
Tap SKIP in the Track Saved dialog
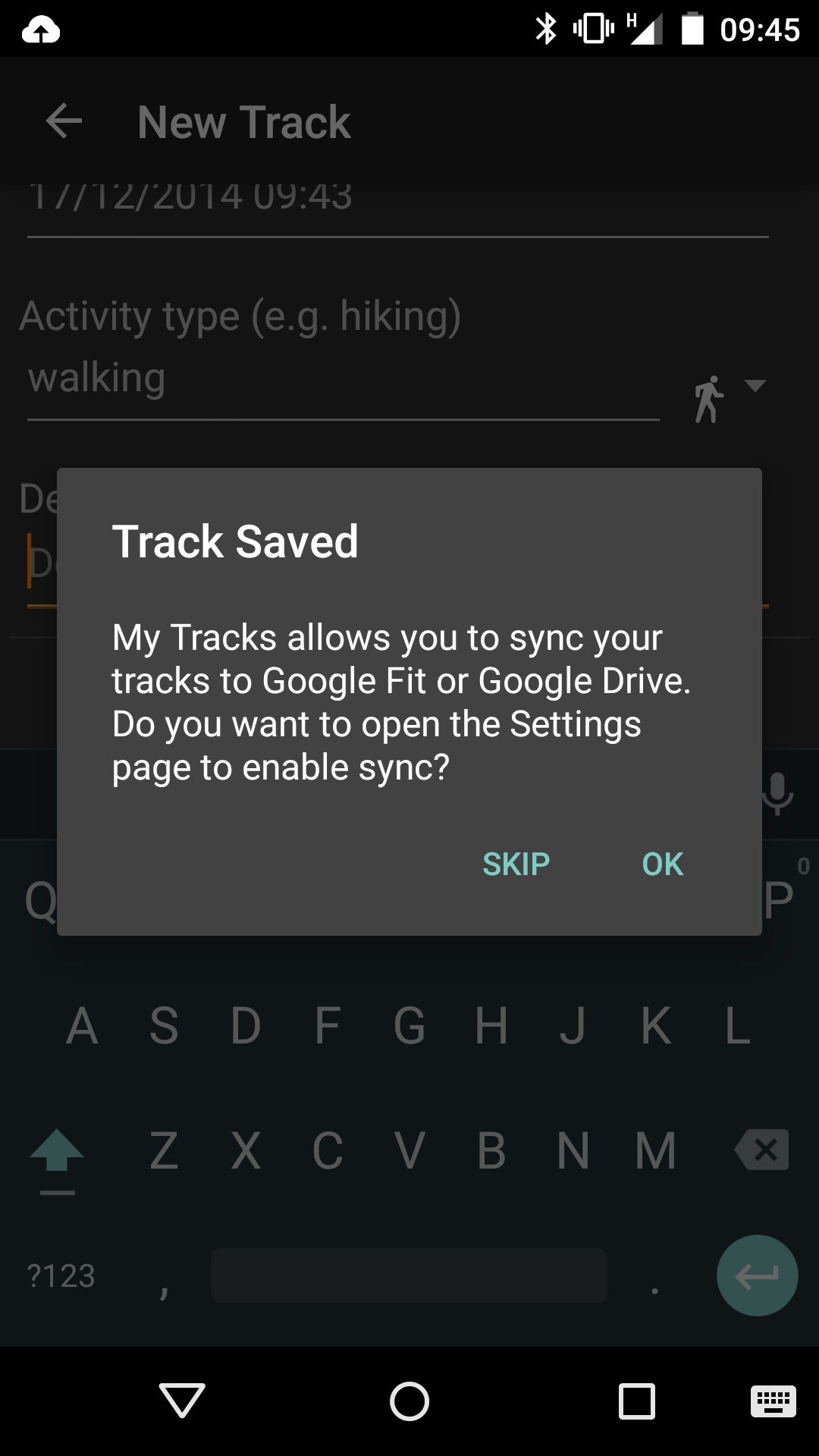[x=516, y=864]
